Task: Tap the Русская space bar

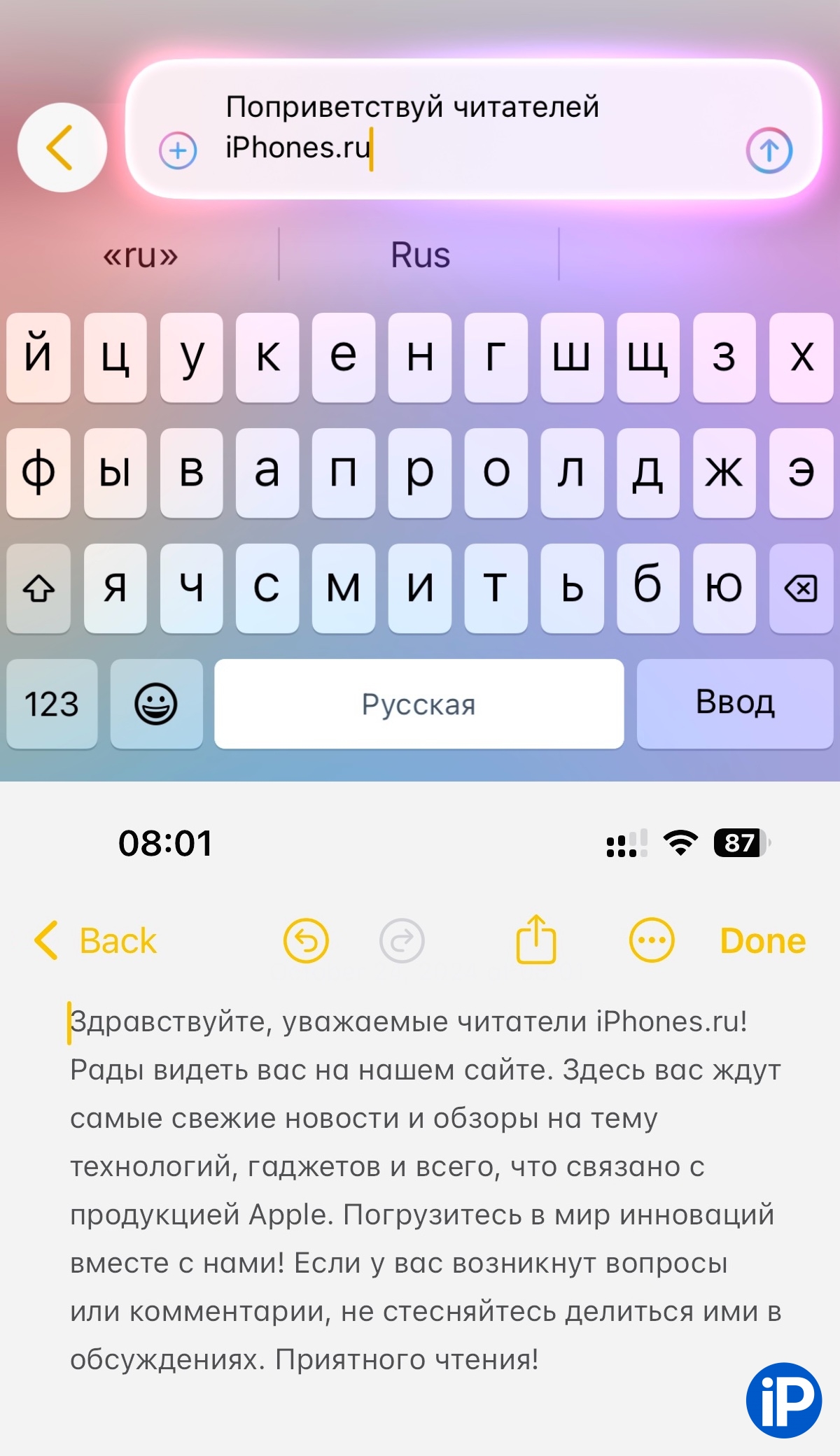Action: pos(419,704)
